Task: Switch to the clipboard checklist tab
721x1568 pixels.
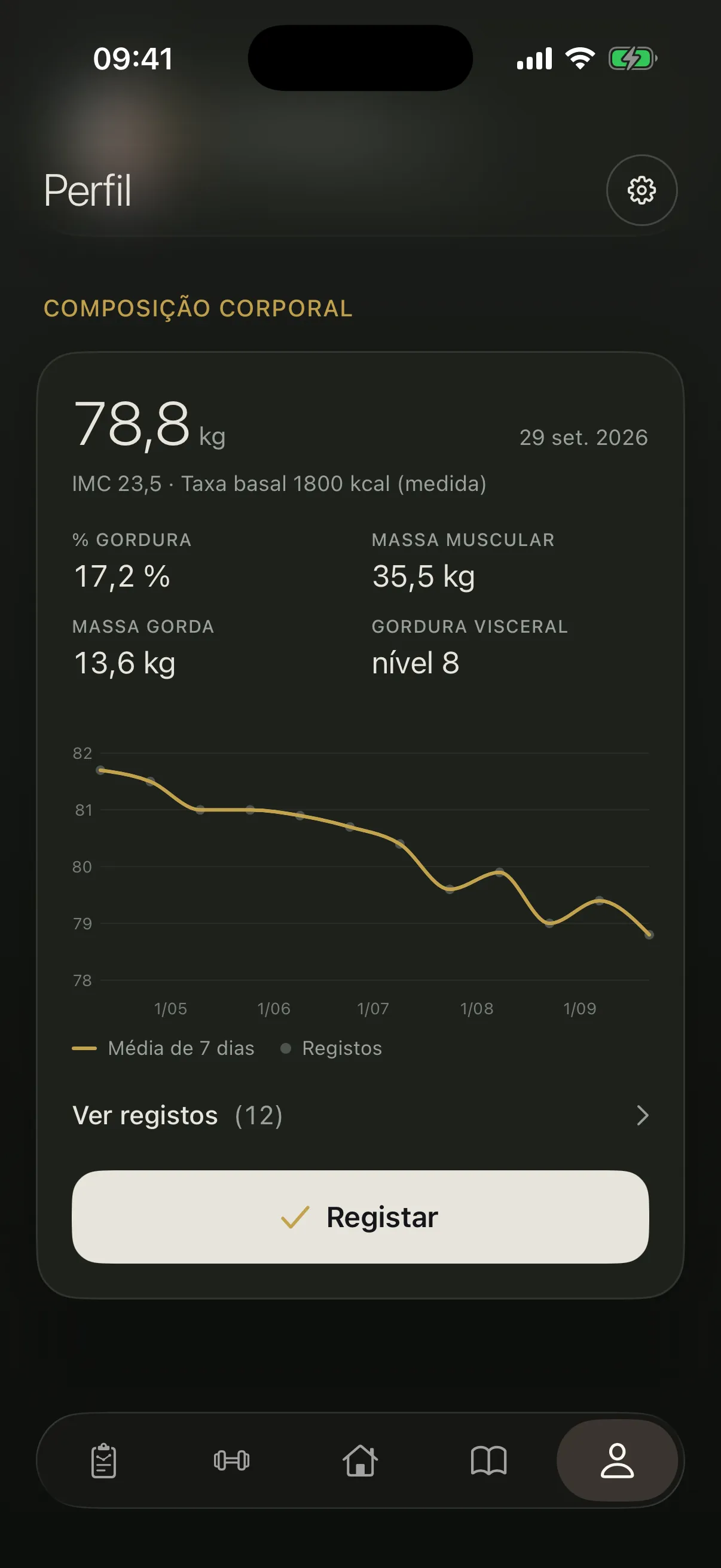Action: point(103,1460)
